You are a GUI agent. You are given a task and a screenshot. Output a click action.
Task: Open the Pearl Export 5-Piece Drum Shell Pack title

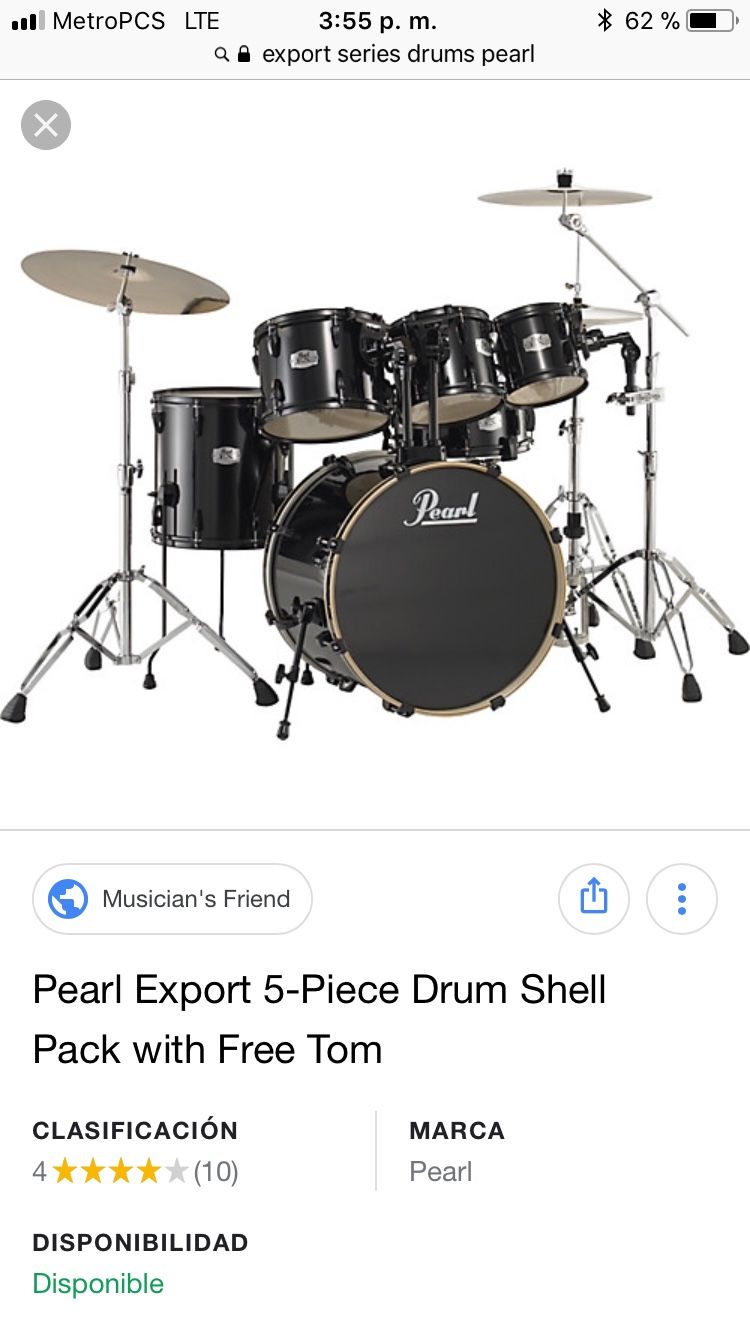coord(320,1019)
